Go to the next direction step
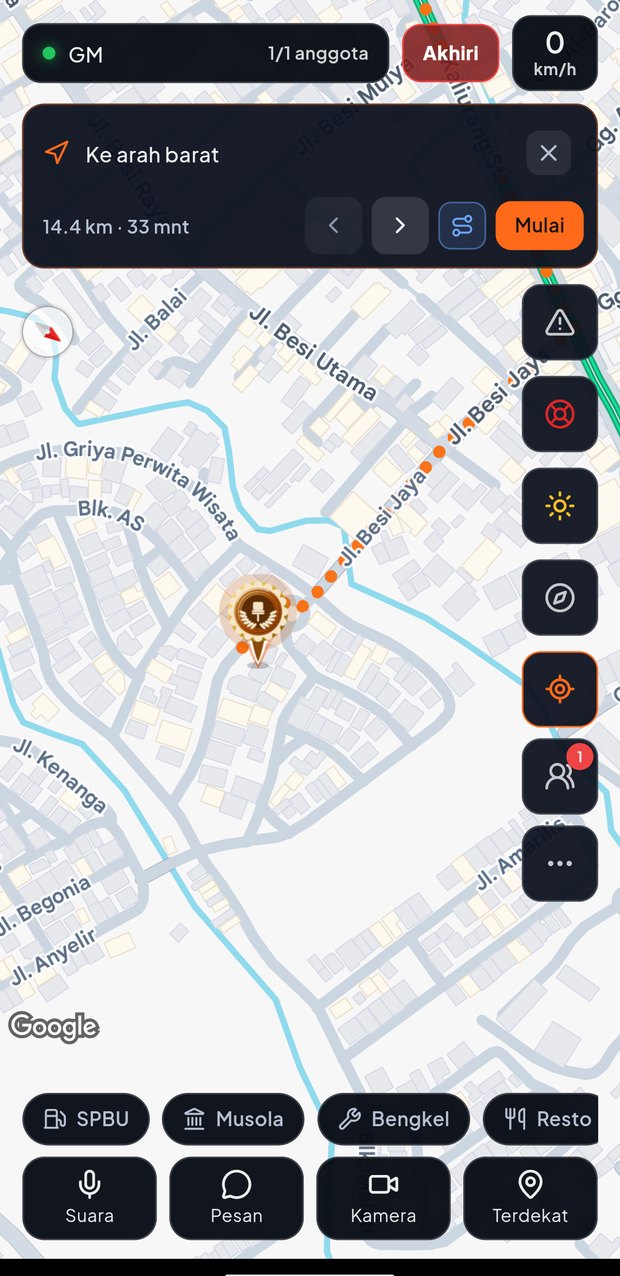Screen dimensions: 620x1276 [400, 226]
